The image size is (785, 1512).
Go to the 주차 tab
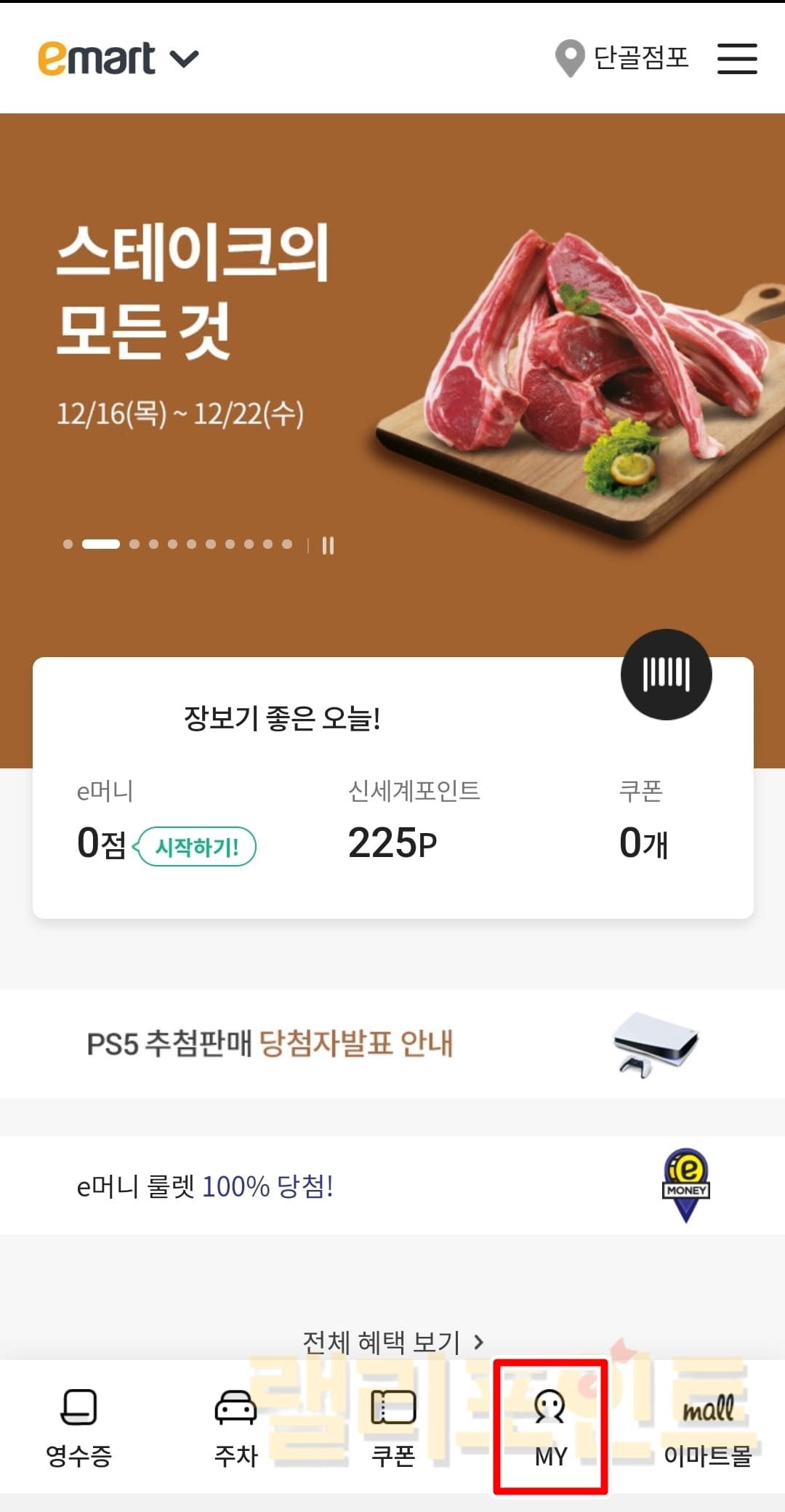[235, 1426]
